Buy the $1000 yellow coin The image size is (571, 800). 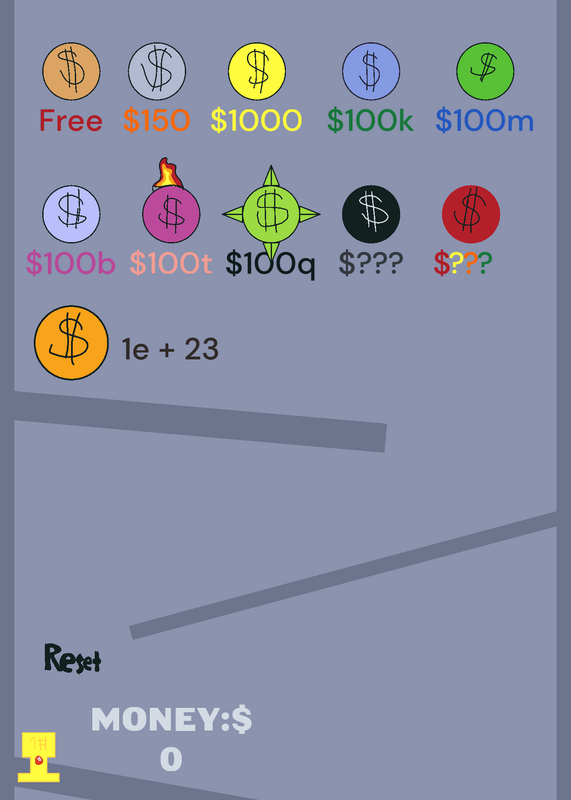tap(257, 71)
